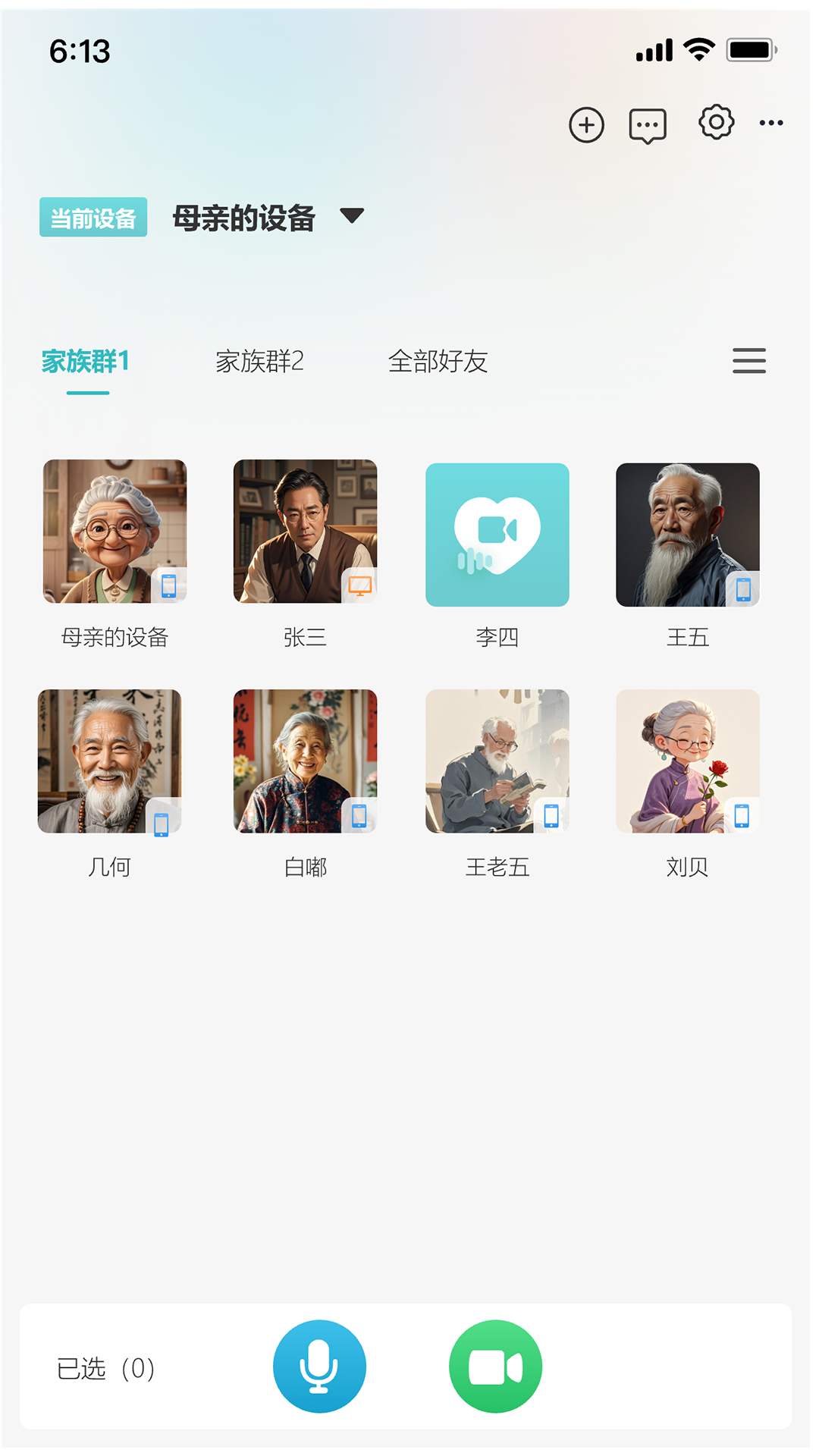
Task: Open the more options ellipsis icon
Action: pyautogui.click(x=771, y=122)
